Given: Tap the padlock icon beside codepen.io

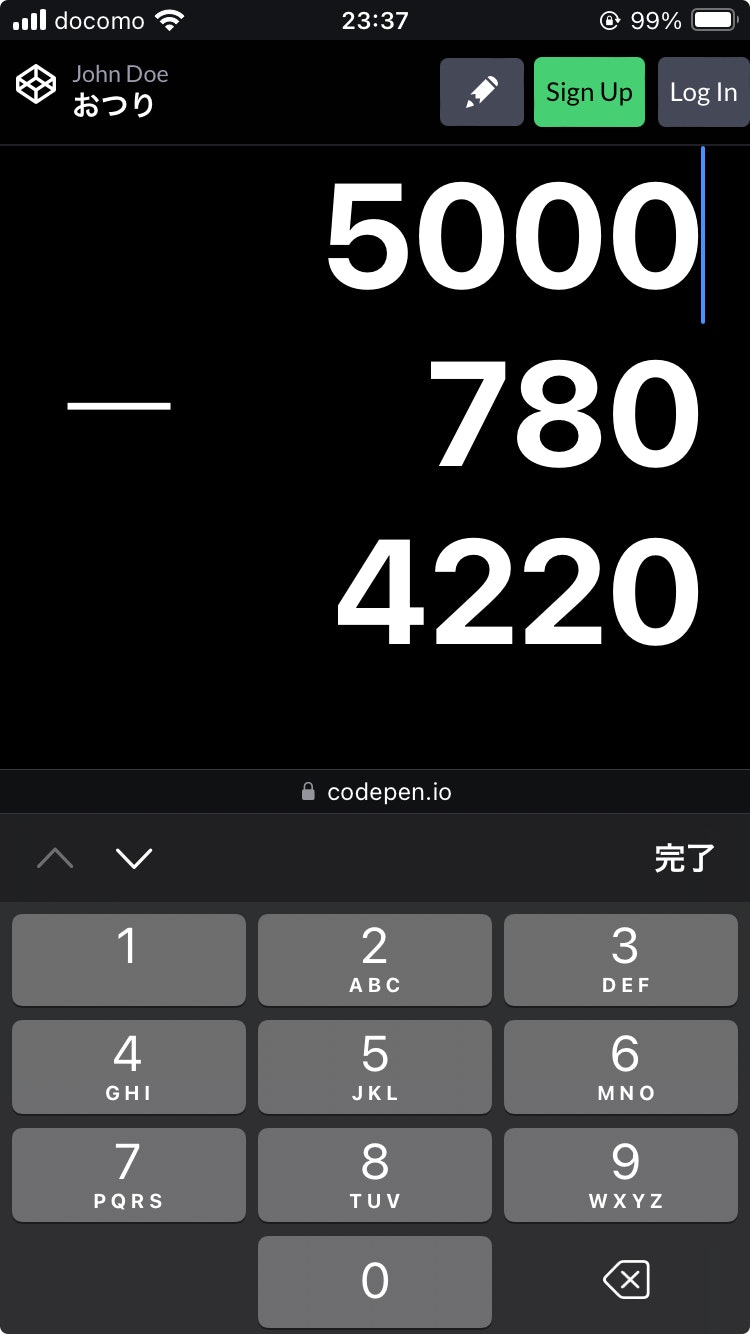Looking at the screenshot, I should pos(306,791).
